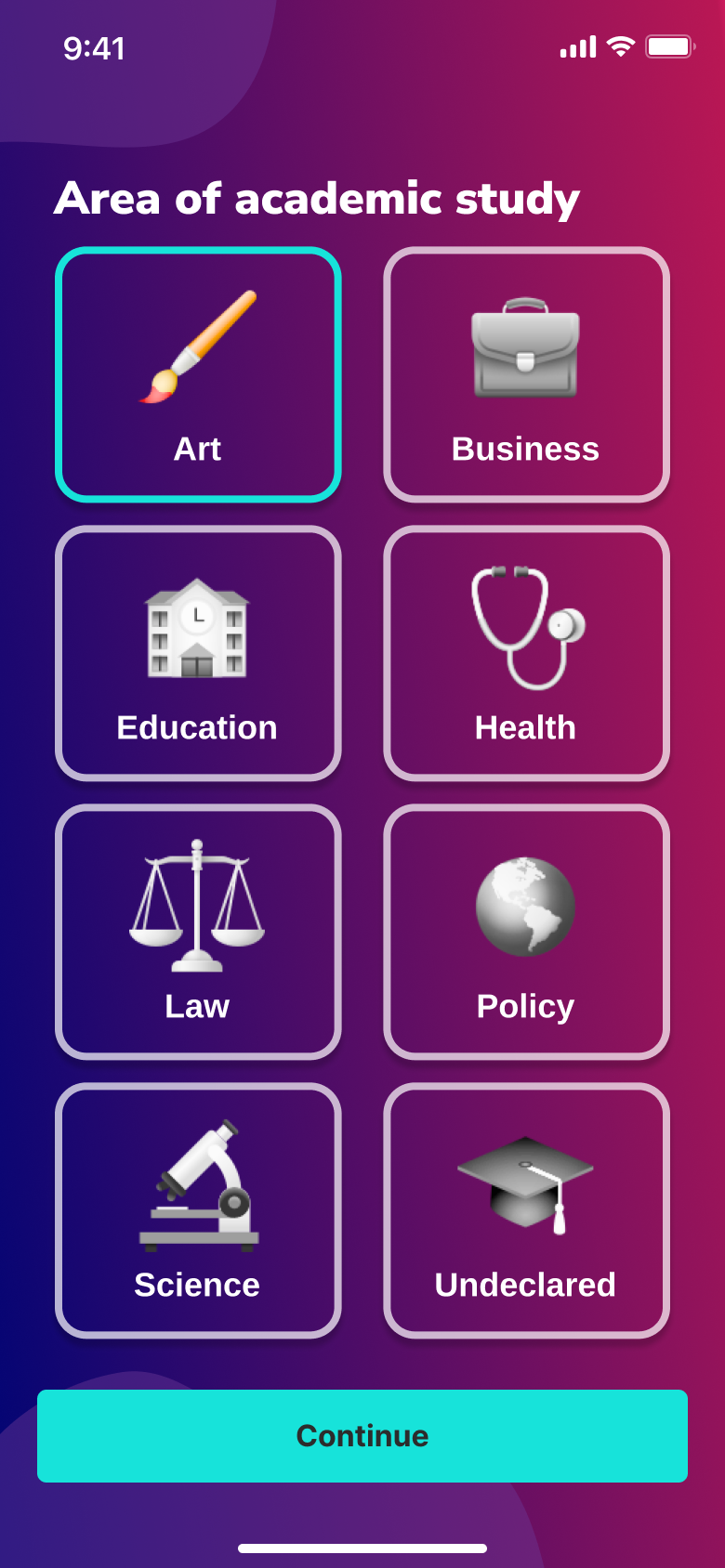Choose the Undeclared option

pyautogui.click(x=526, y=1210)
